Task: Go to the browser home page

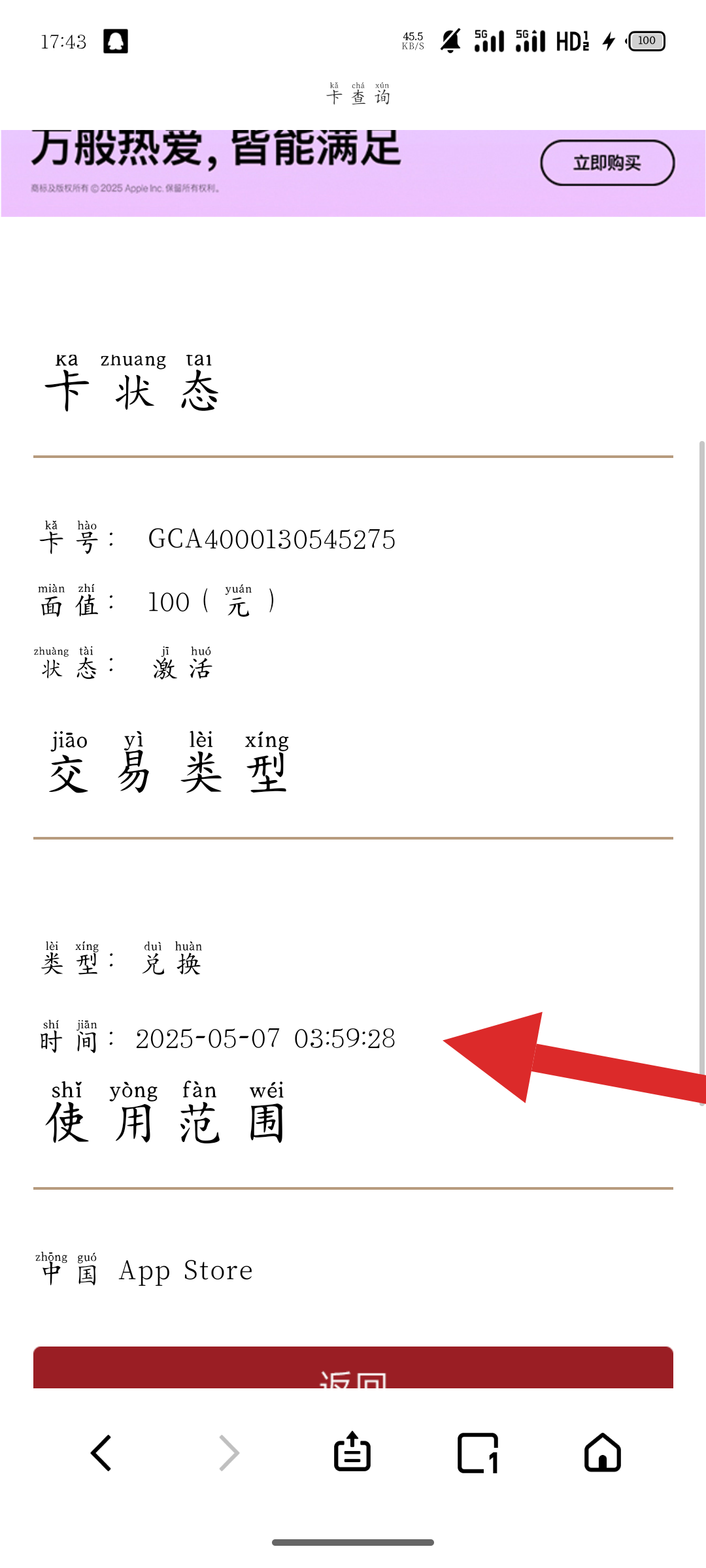Action: (602, 1453)
